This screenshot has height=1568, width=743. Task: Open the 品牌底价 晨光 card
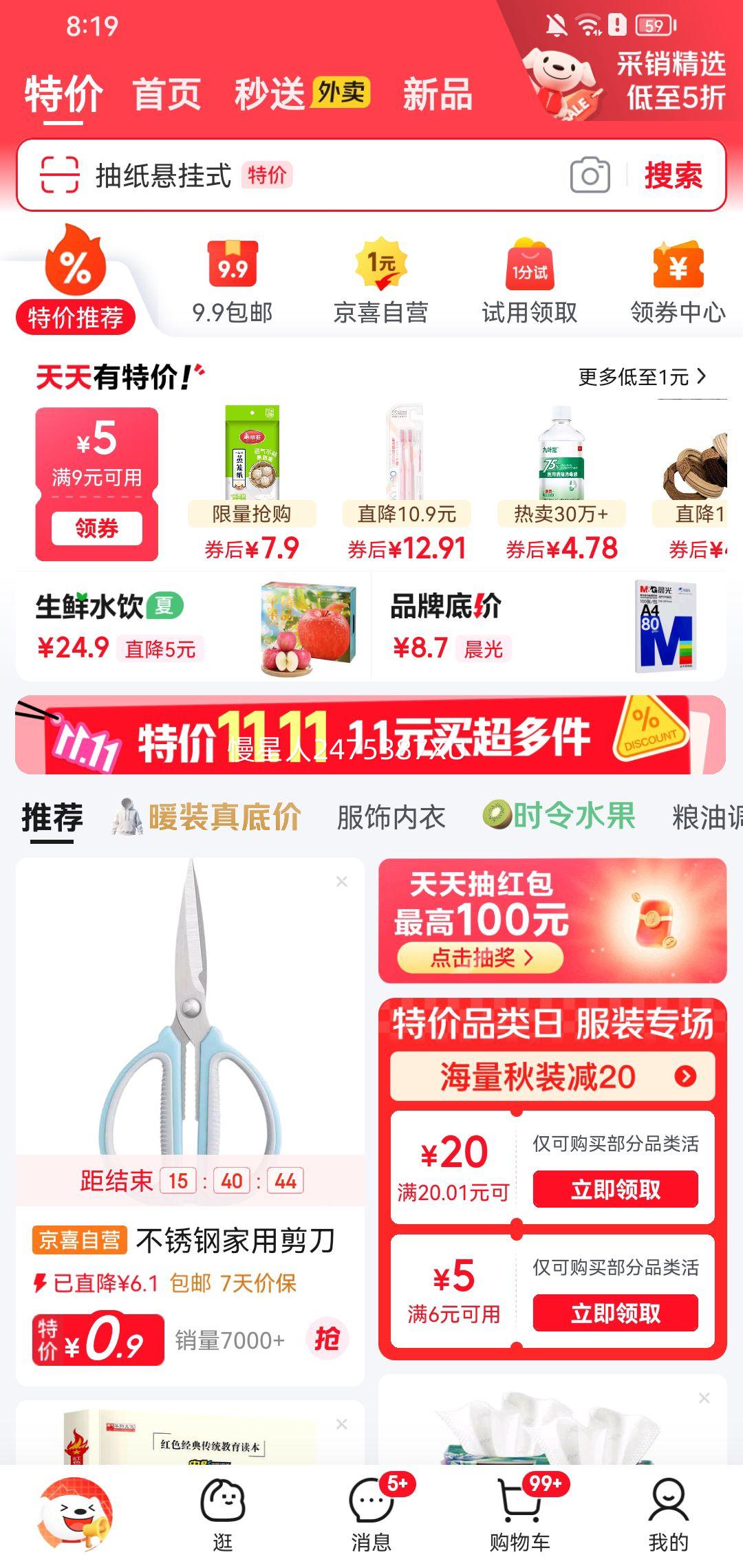(548, 627)
